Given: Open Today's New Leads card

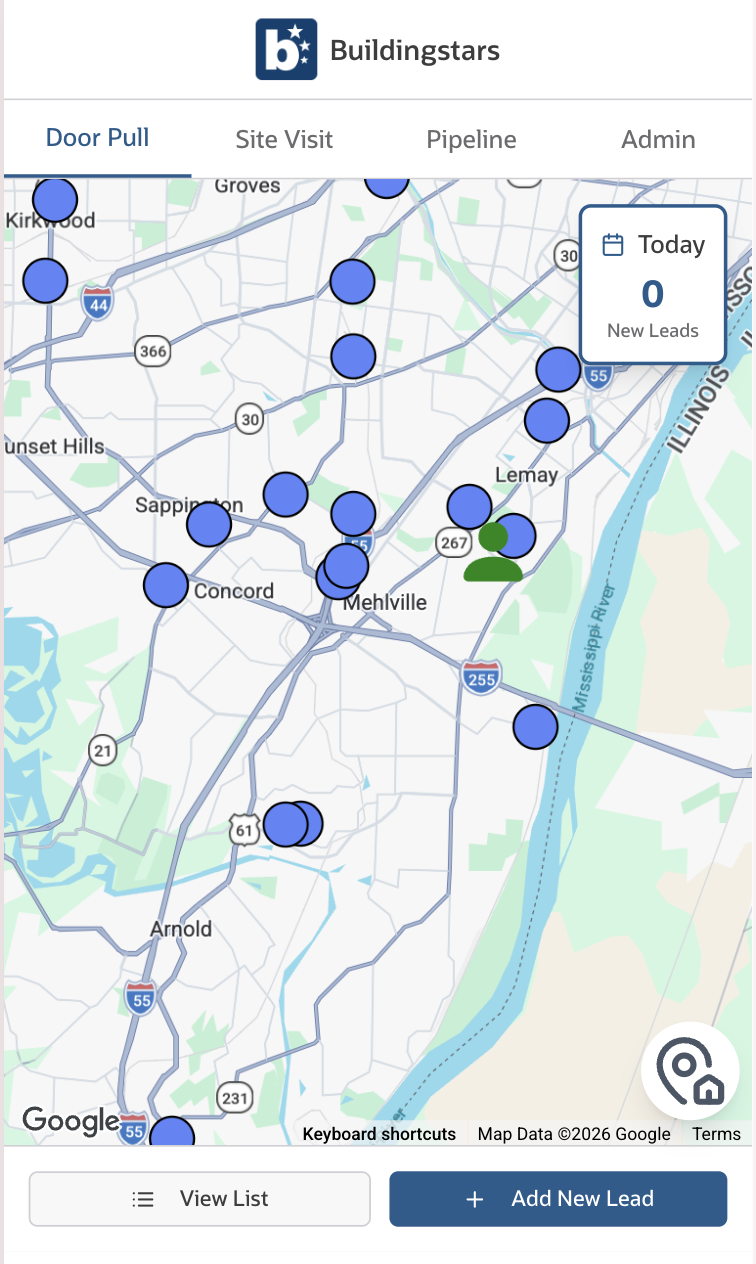Looking at the screenshot, I should coord(653,285).
